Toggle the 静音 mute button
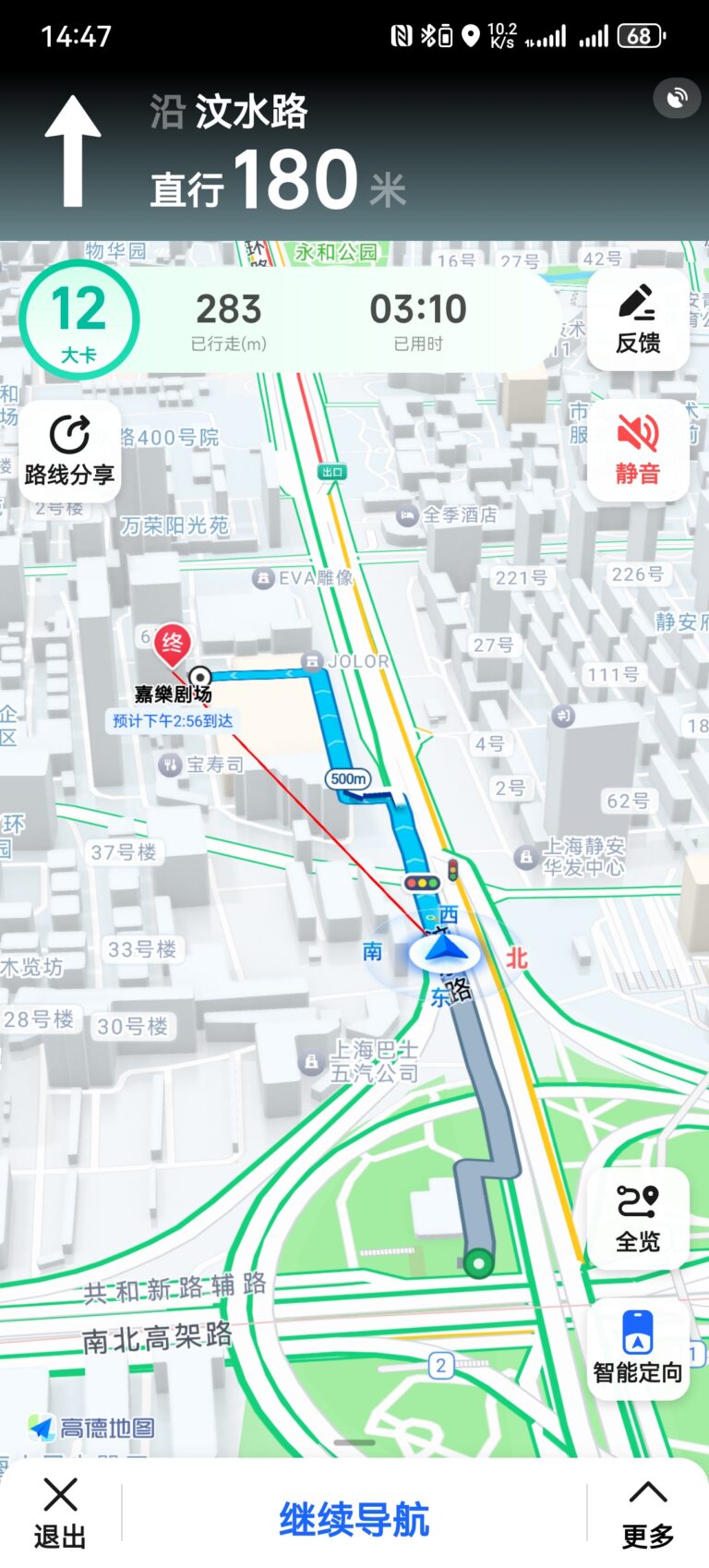 pos(638,450)
